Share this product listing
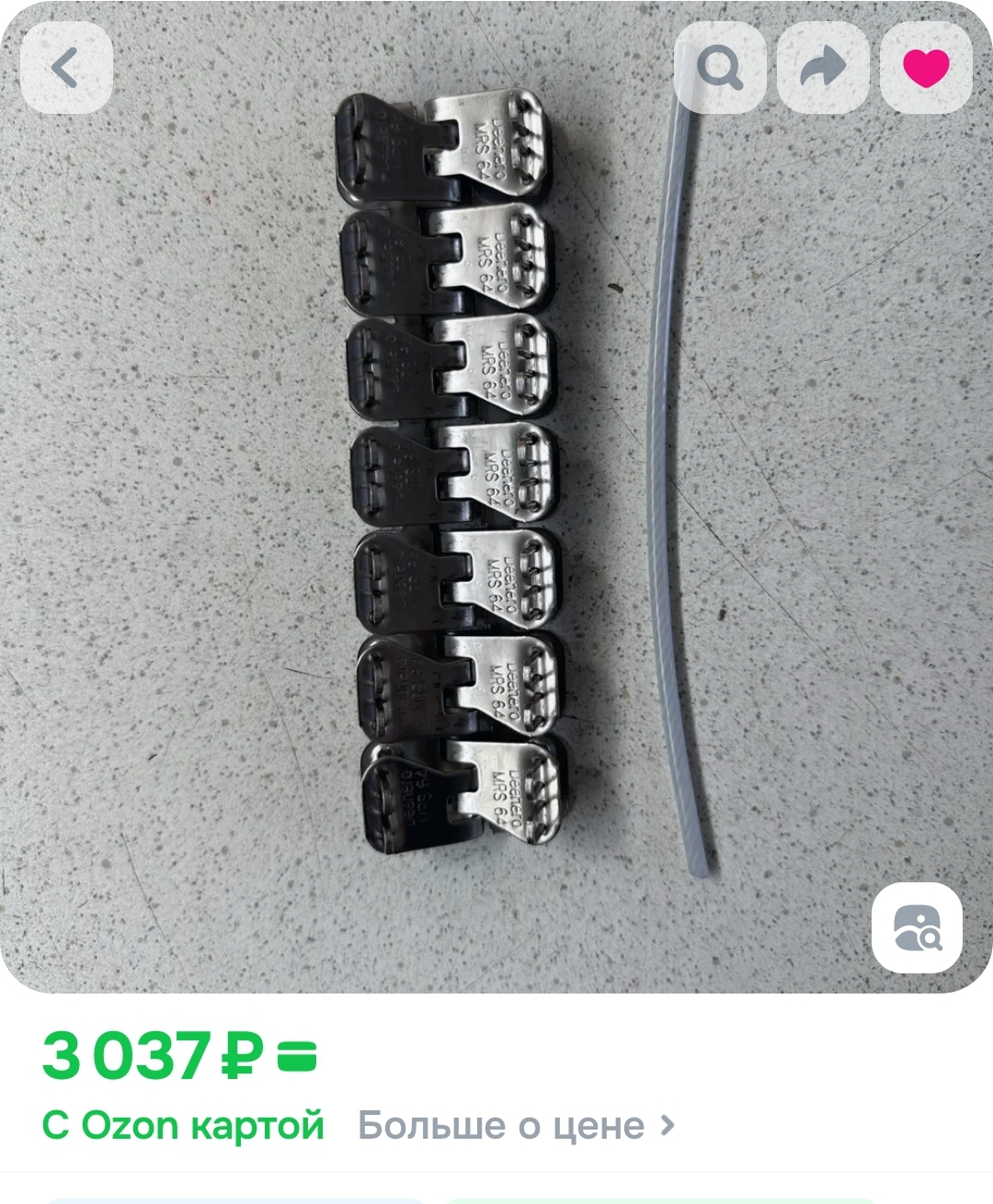 [823, 68]
